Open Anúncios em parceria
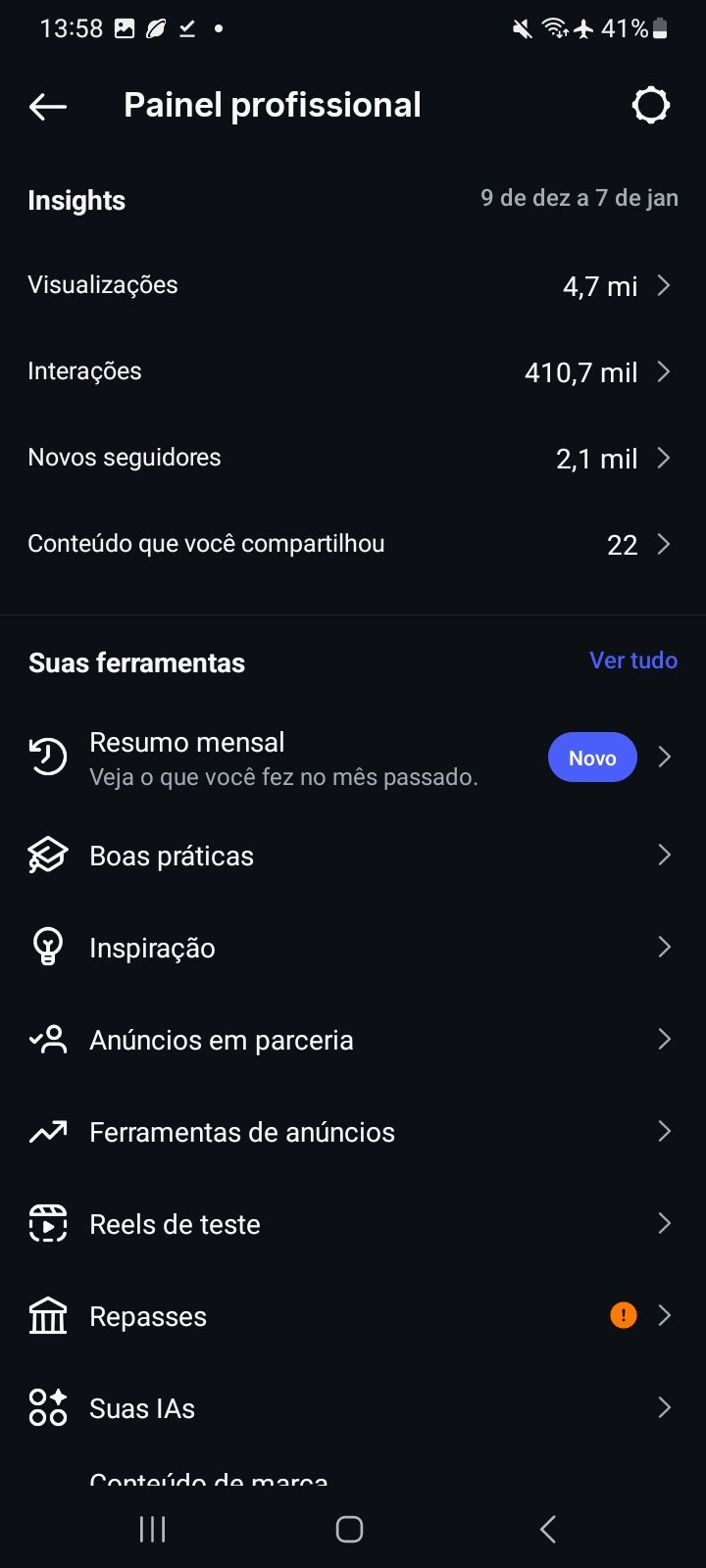The height and width of the screenshot is (1568, 706). click(x=352, y=1040)
